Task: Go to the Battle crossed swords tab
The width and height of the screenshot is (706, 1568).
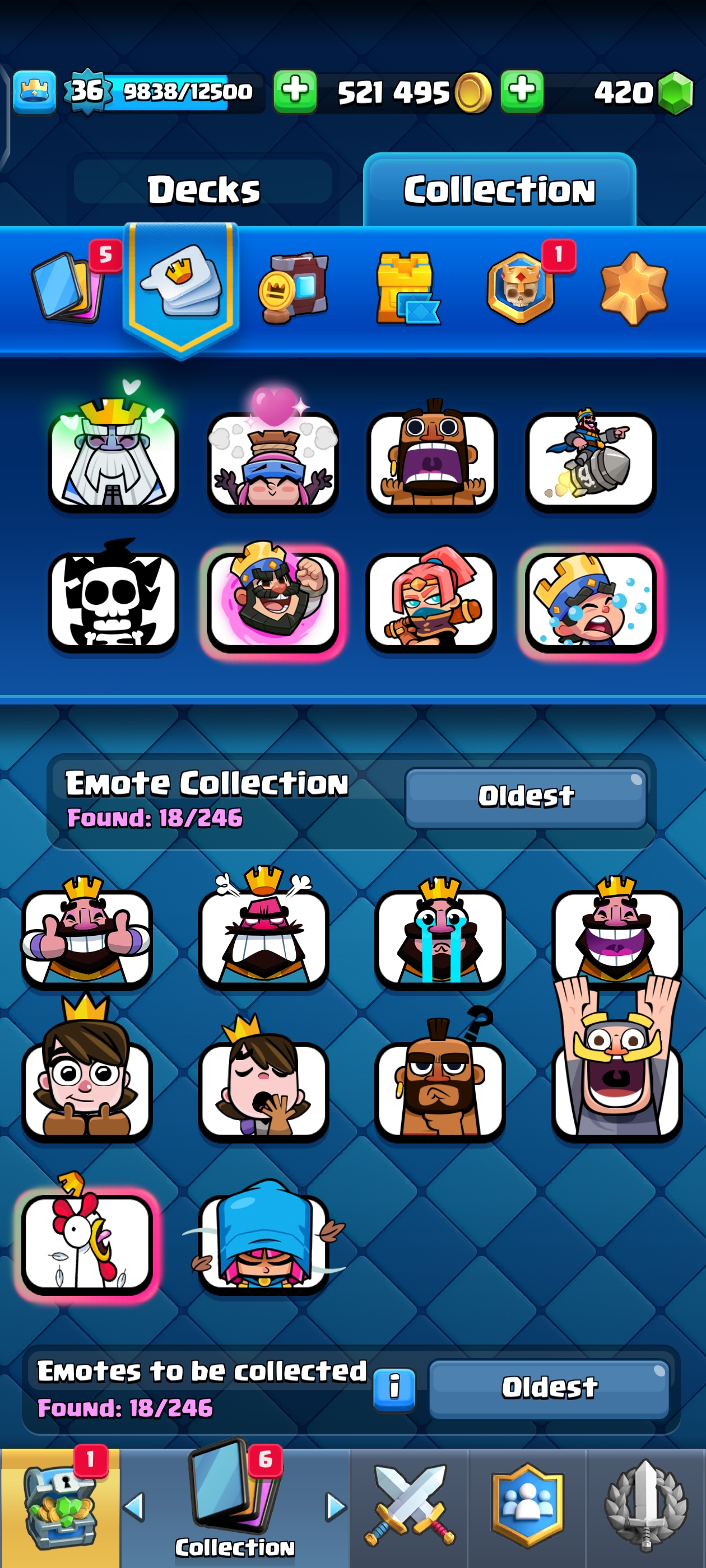Action: pyautogui.click(x=408, y=1507)
